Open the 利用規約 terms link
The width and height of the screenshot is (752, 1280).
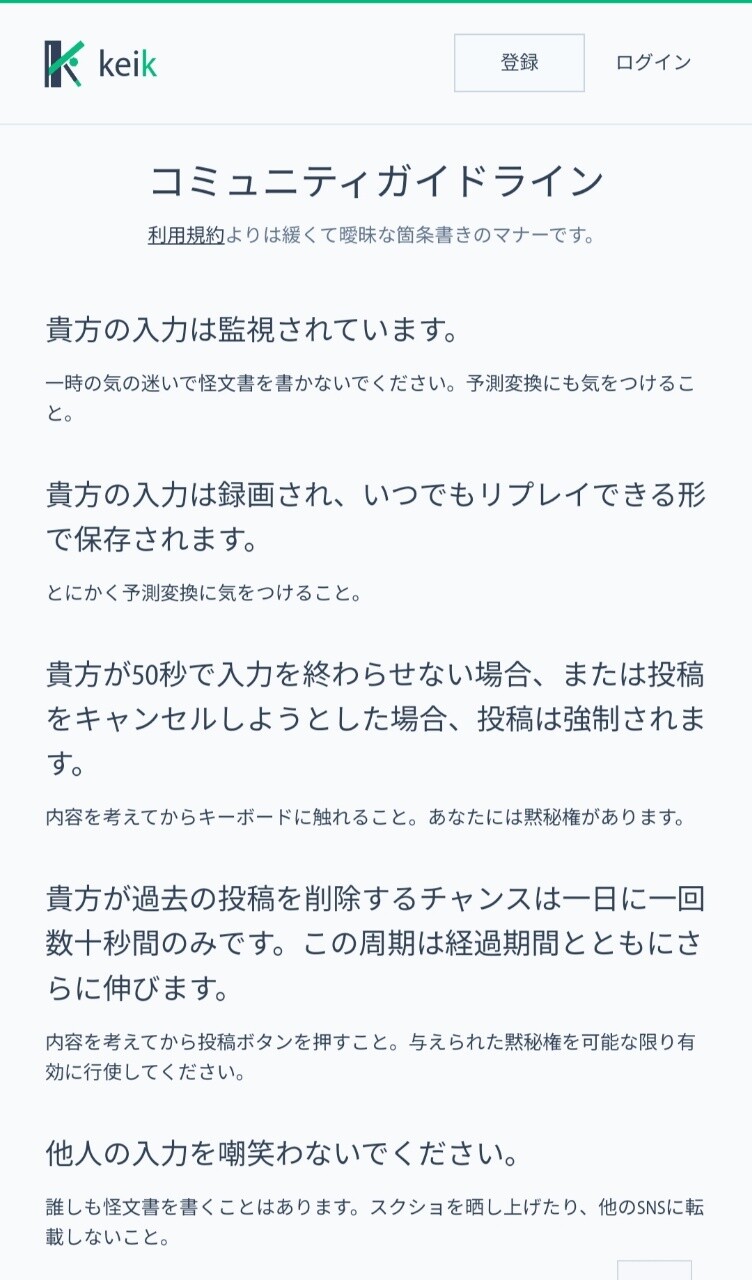186,236
